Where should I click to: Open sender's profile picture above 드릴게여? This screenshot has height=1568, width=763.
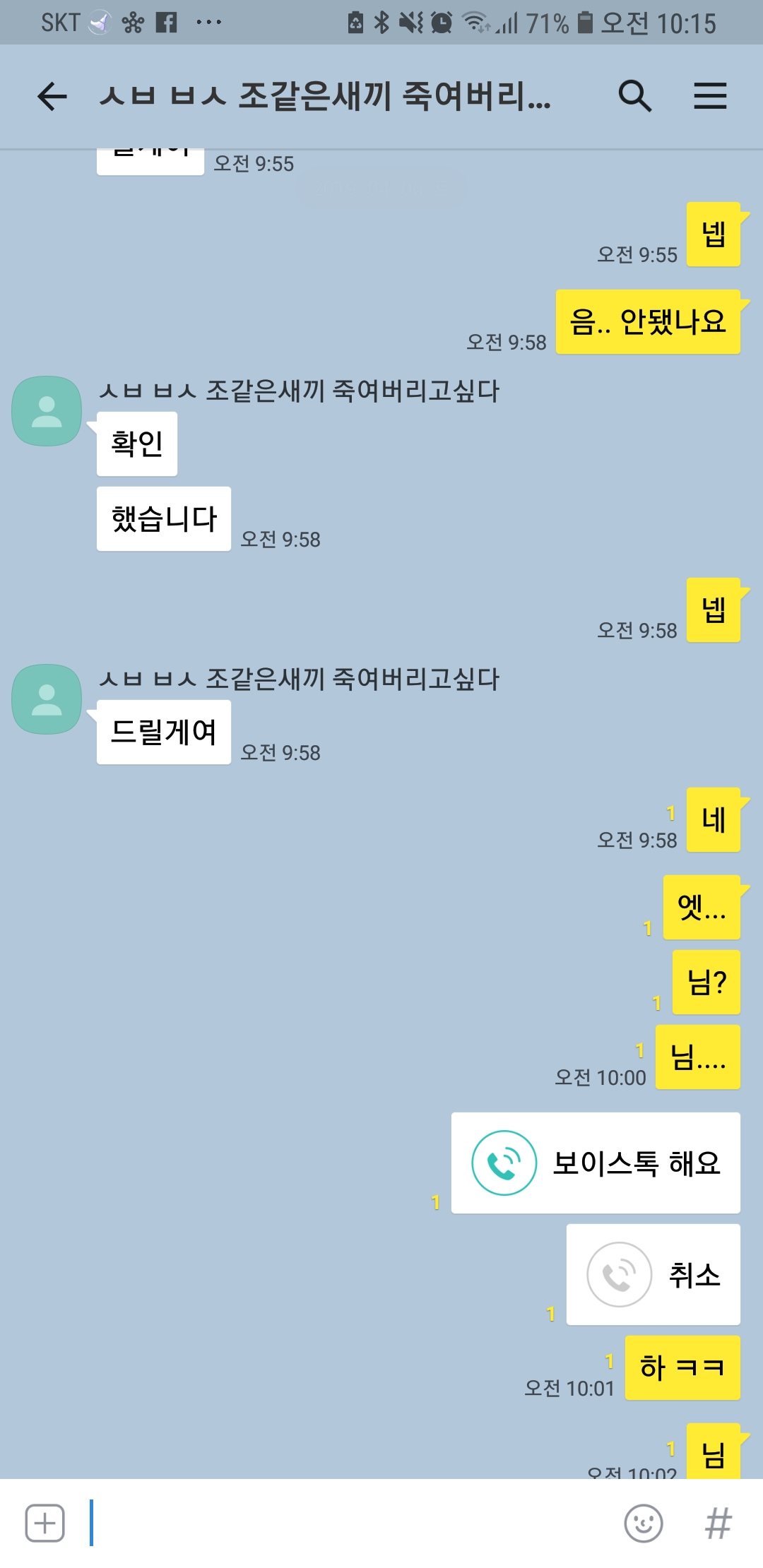coord(47,699)
